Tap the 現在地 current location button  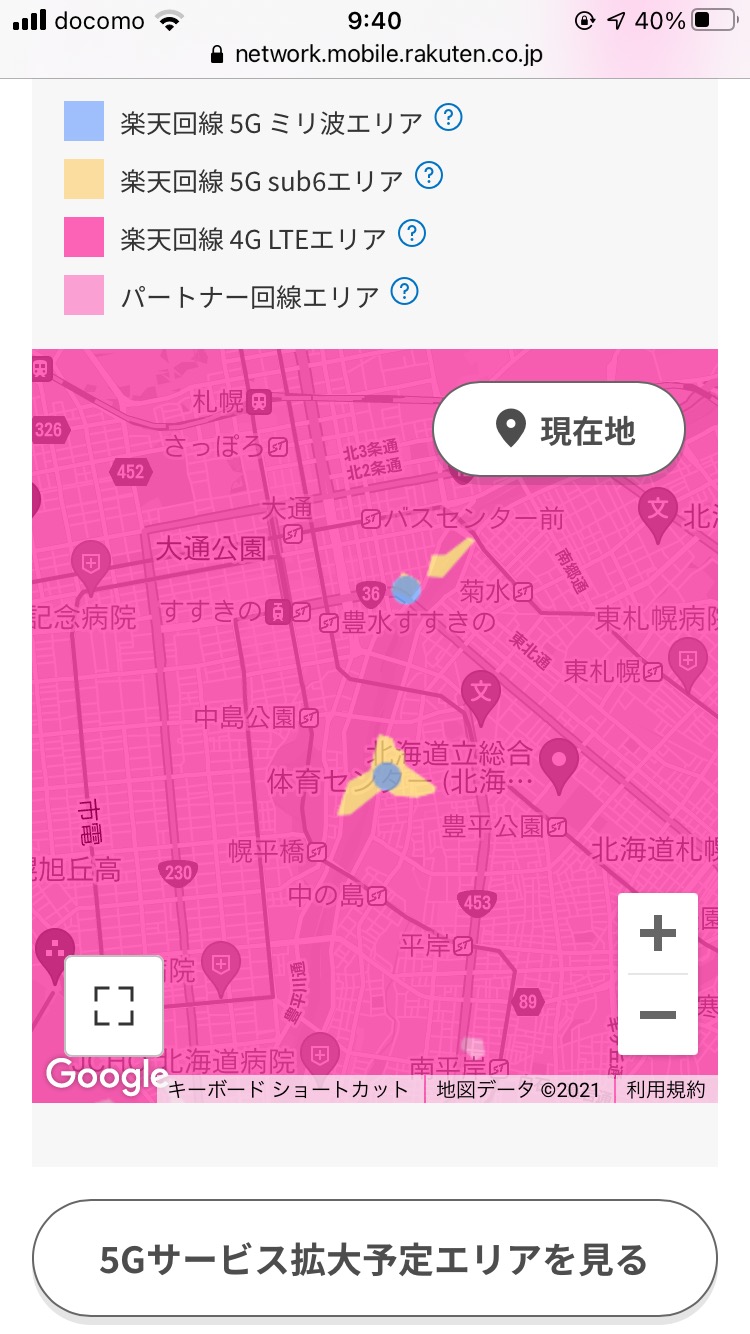pos(559,430)
